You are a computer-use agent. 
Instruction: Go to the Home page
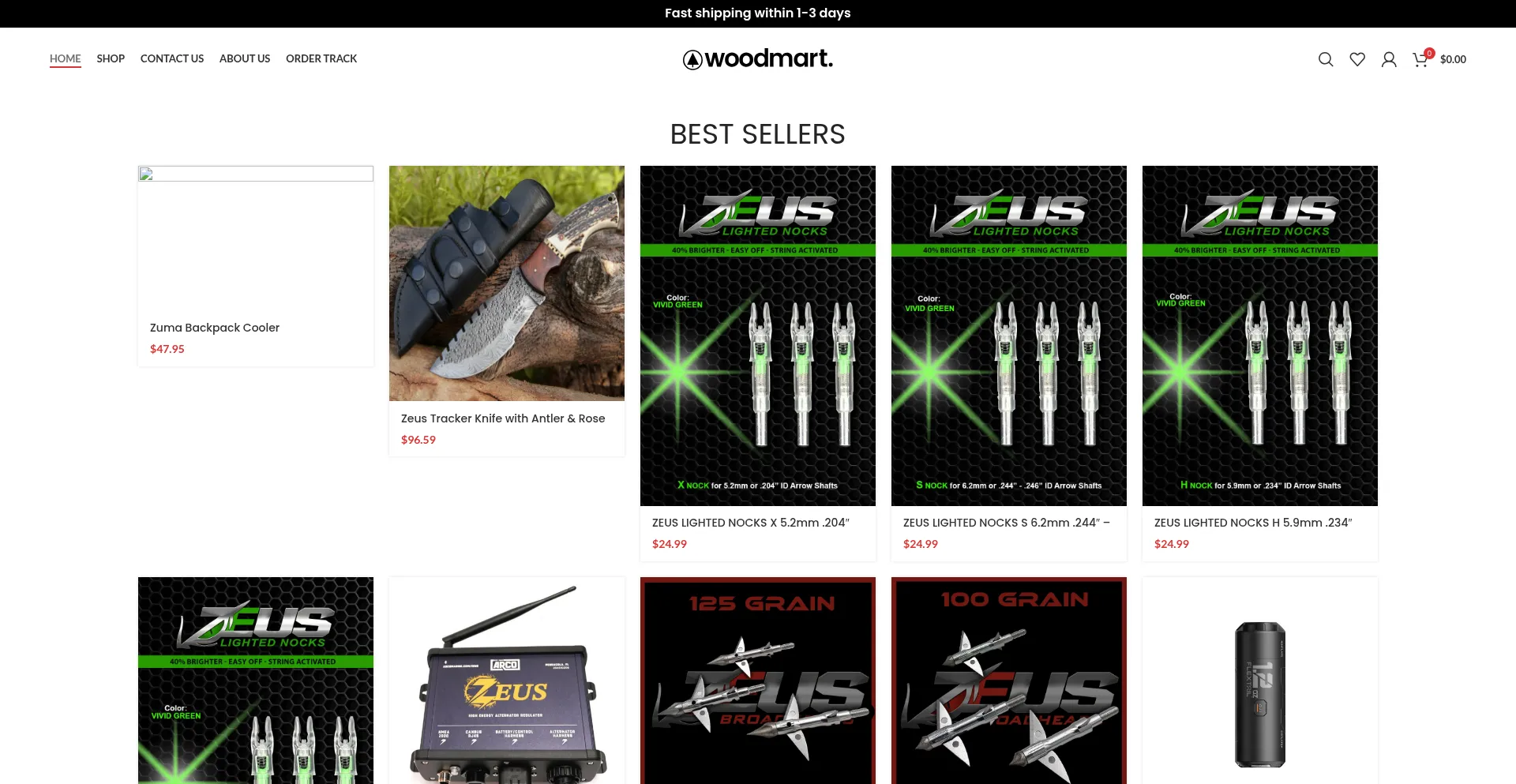point(65,58)
